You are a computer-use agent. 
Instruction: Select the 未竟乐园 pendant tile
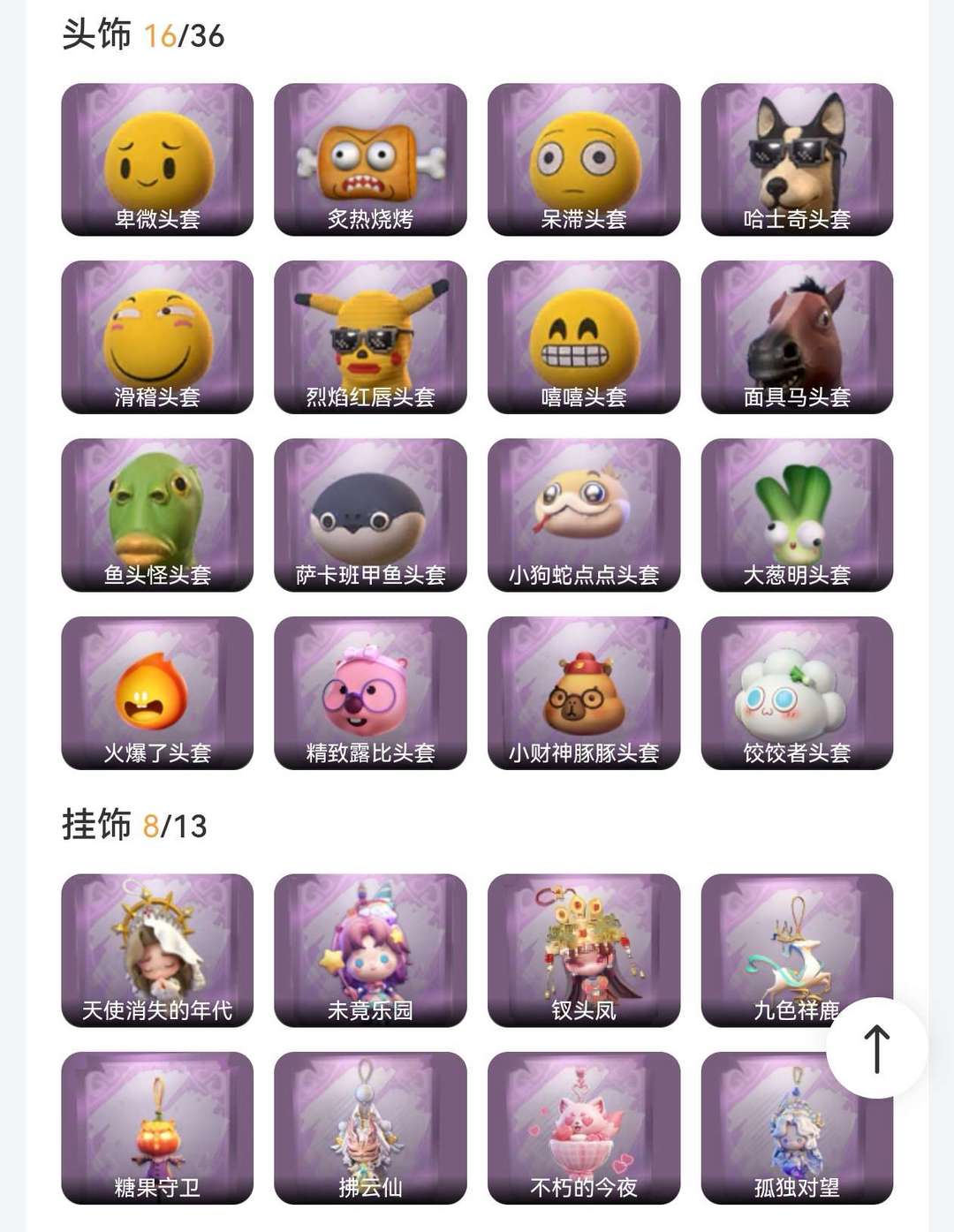(370, 950)
